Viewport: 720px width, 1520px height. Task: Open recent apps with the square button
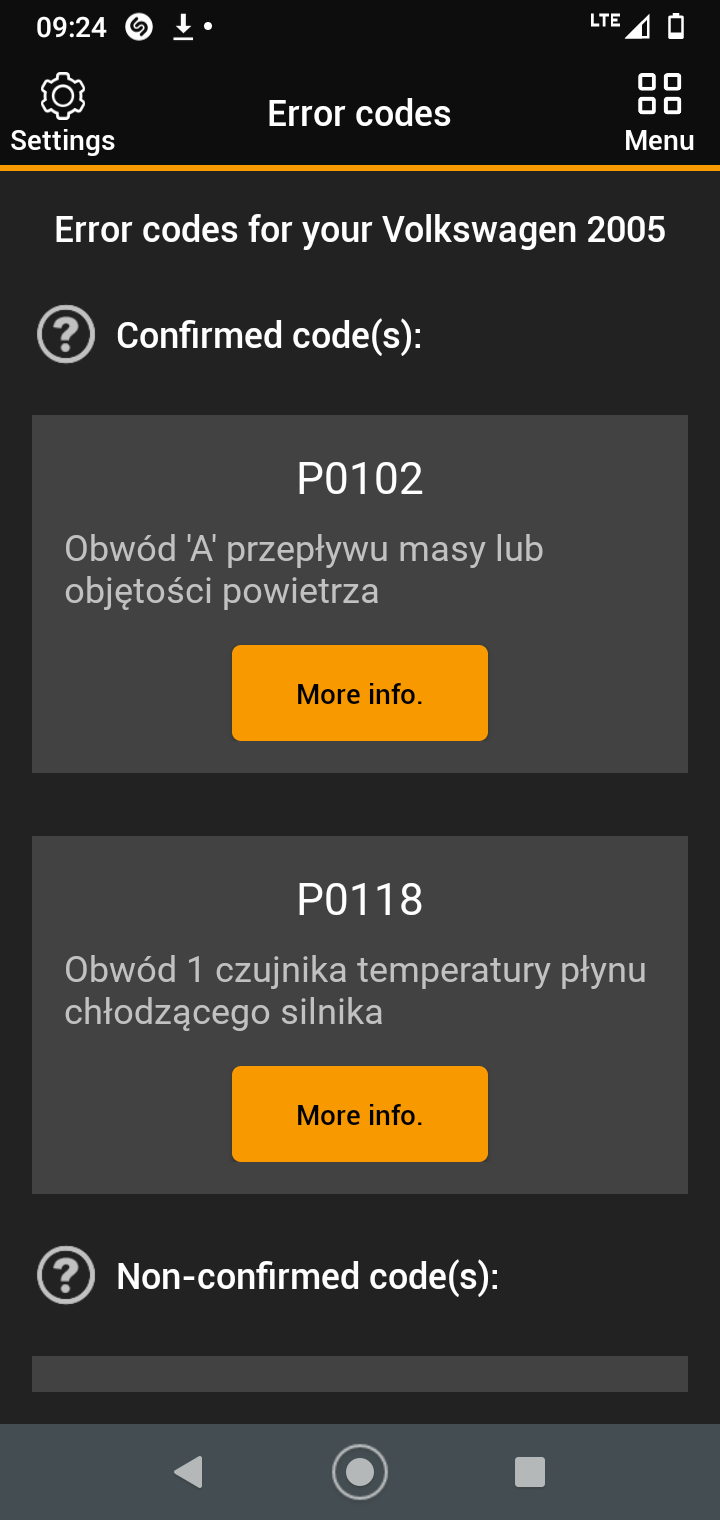coord(532,1472)
